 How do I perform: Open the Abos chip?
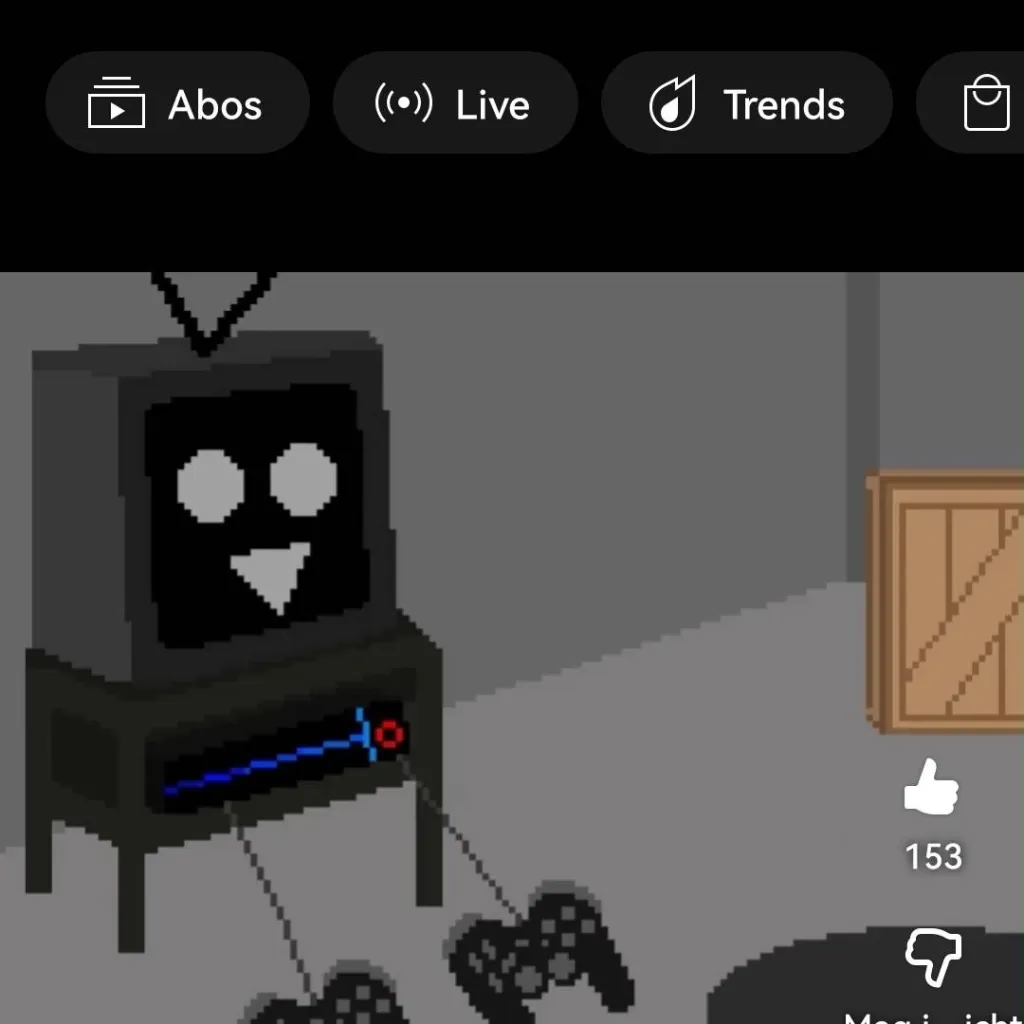[177, 104]
